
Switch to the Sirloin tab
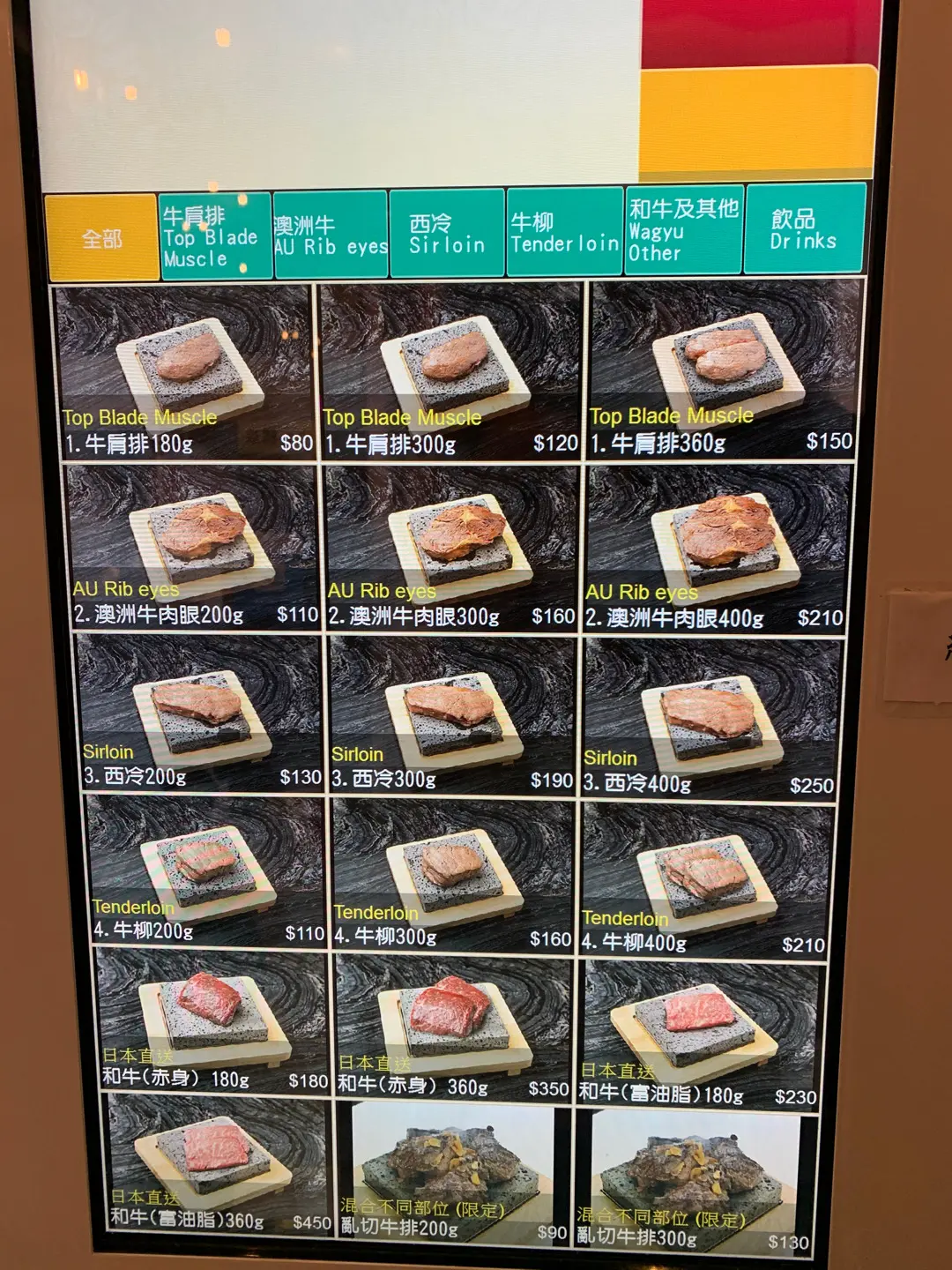447,235
